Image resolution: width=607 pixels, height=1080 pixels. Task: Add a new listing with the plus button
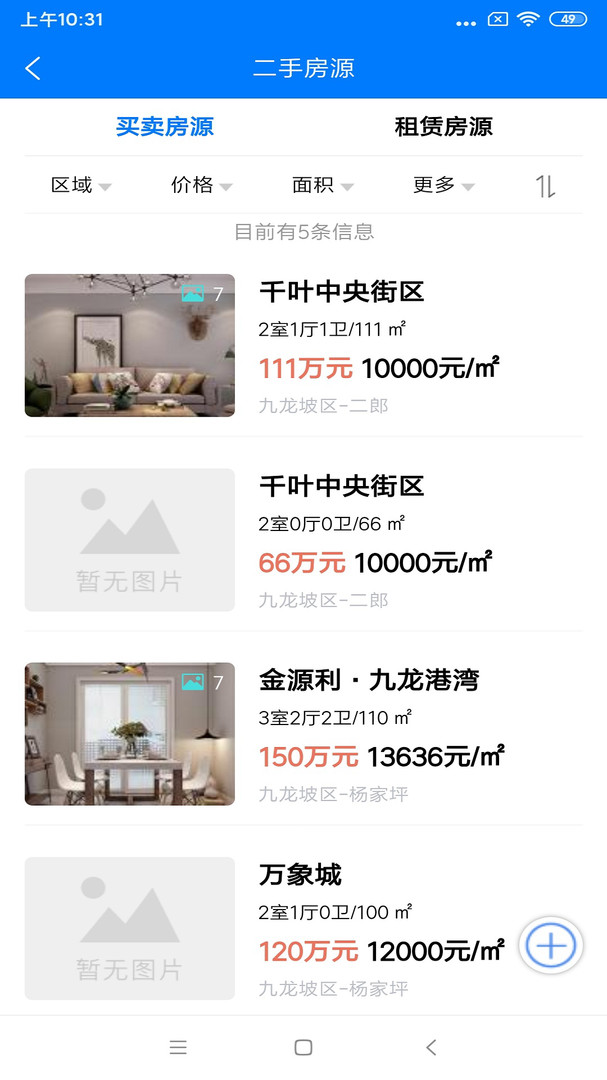click(551, 945)
